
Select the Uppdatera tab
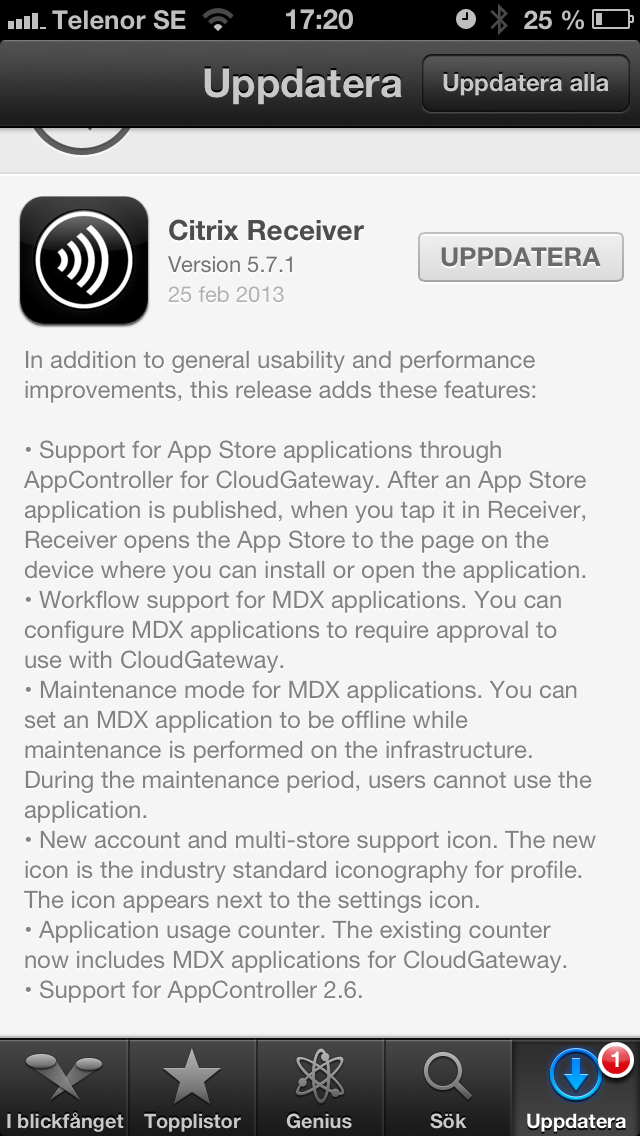pos(576,1088)
